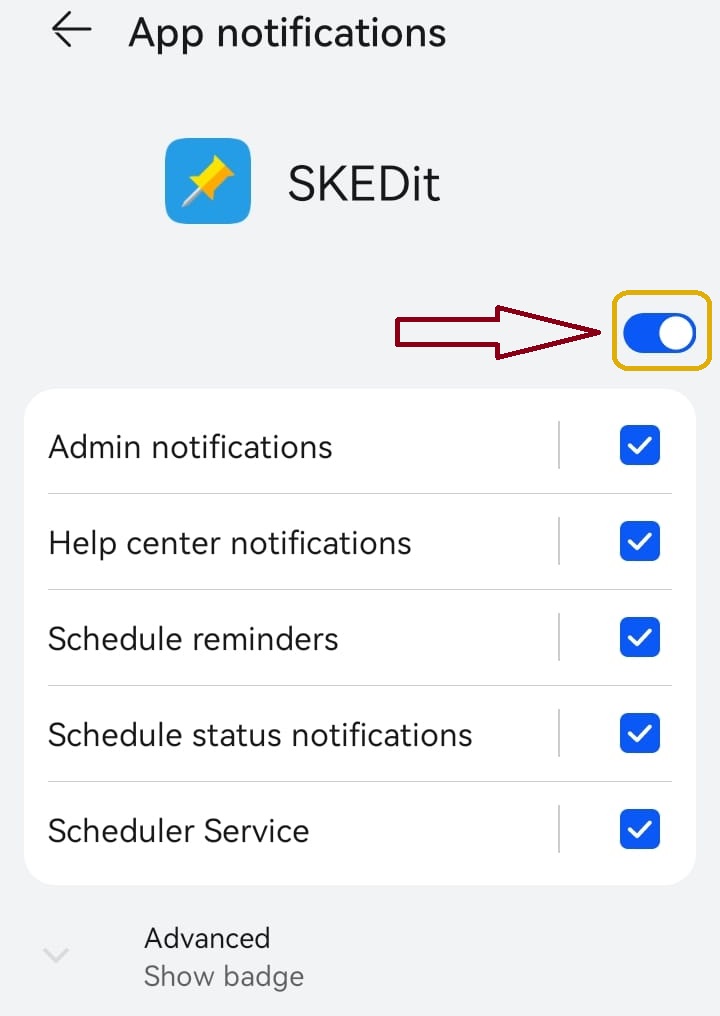720x1016 pixels.
Task: Uncheck the Scheduler Service box
Action: (x=639, y=830)
